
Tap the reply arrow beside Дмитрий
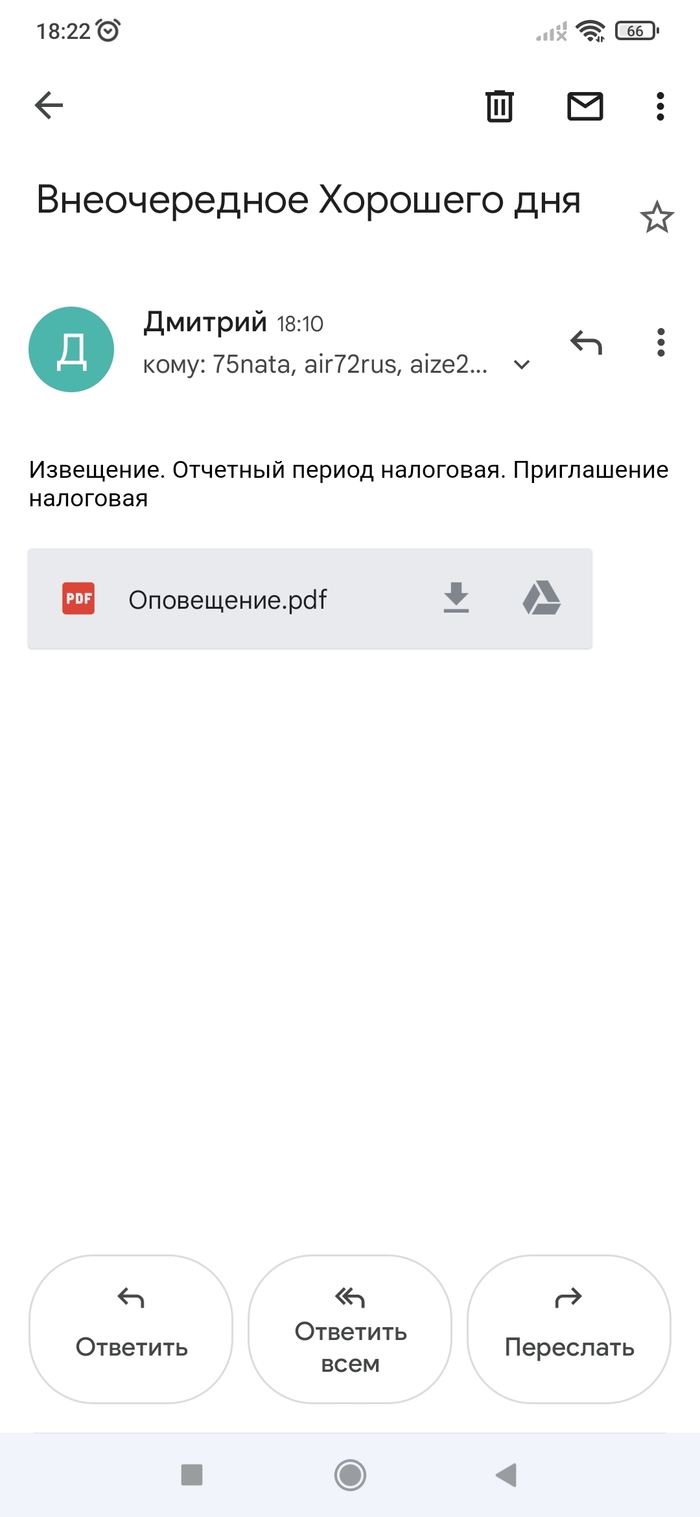(x=586, y=343)
